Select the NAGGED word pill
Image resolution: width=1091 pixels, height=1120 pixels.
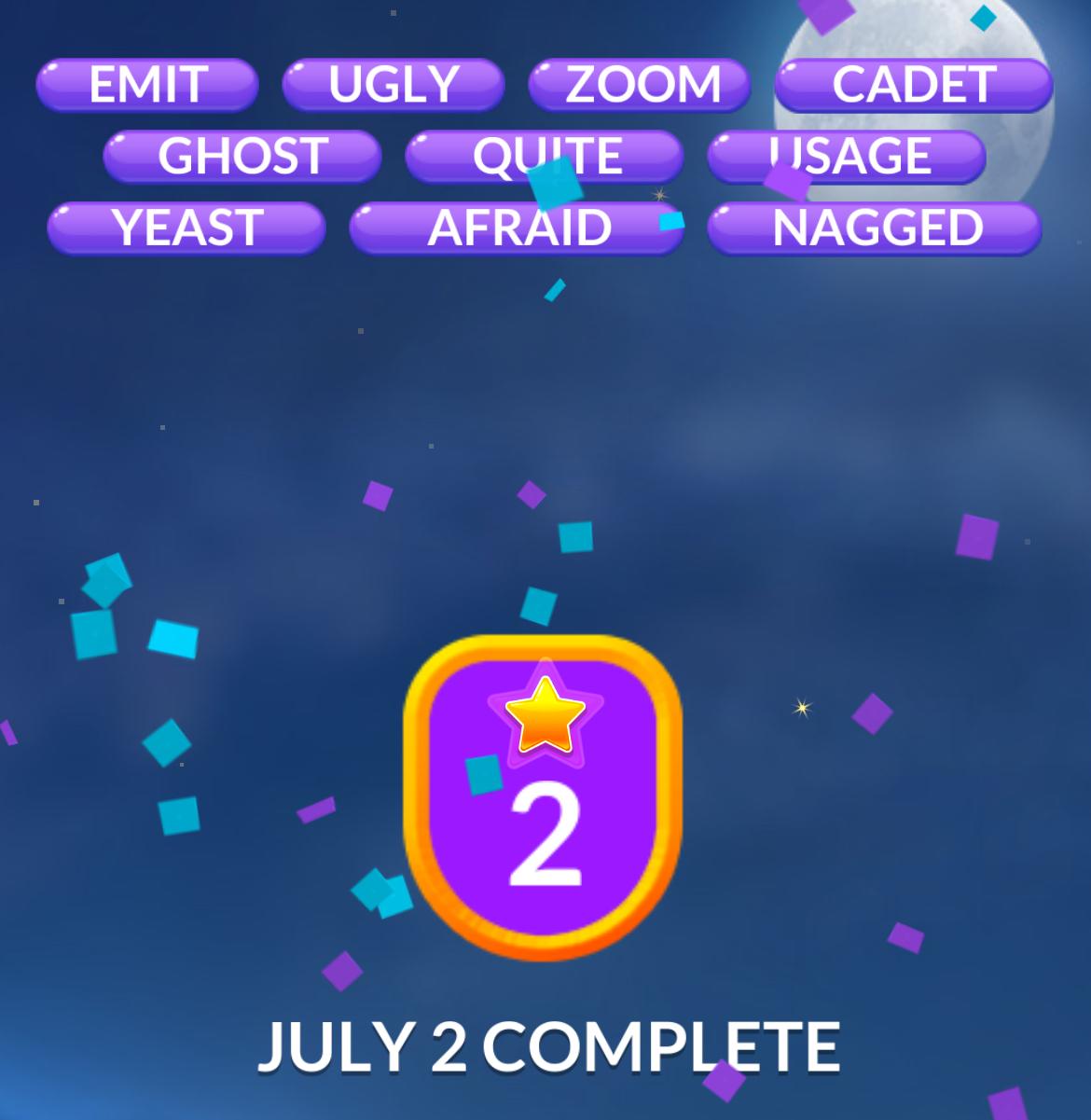click(x=874, y=228)
